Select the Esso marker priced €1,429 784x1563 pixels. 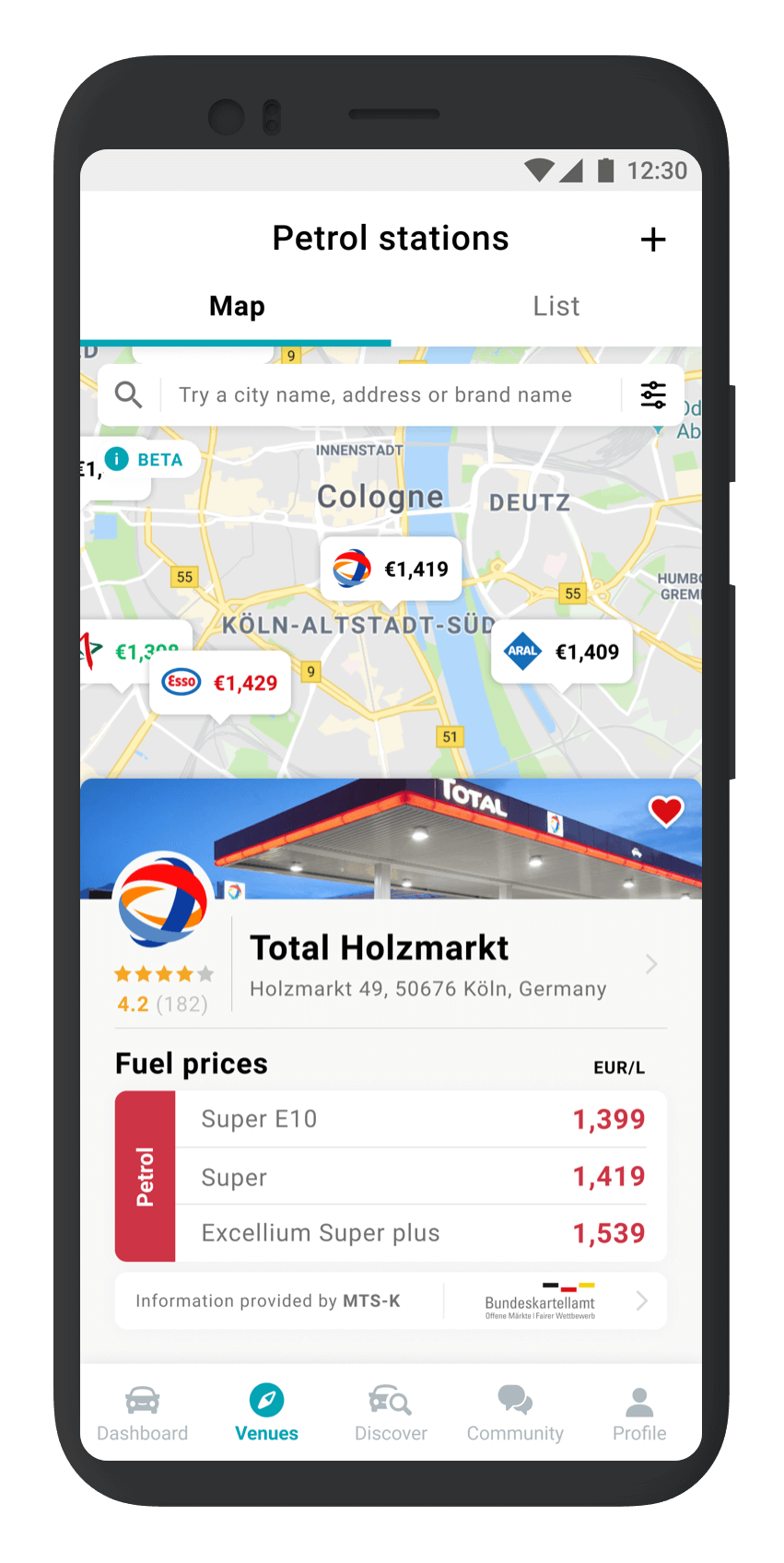(x=220, y=683)
